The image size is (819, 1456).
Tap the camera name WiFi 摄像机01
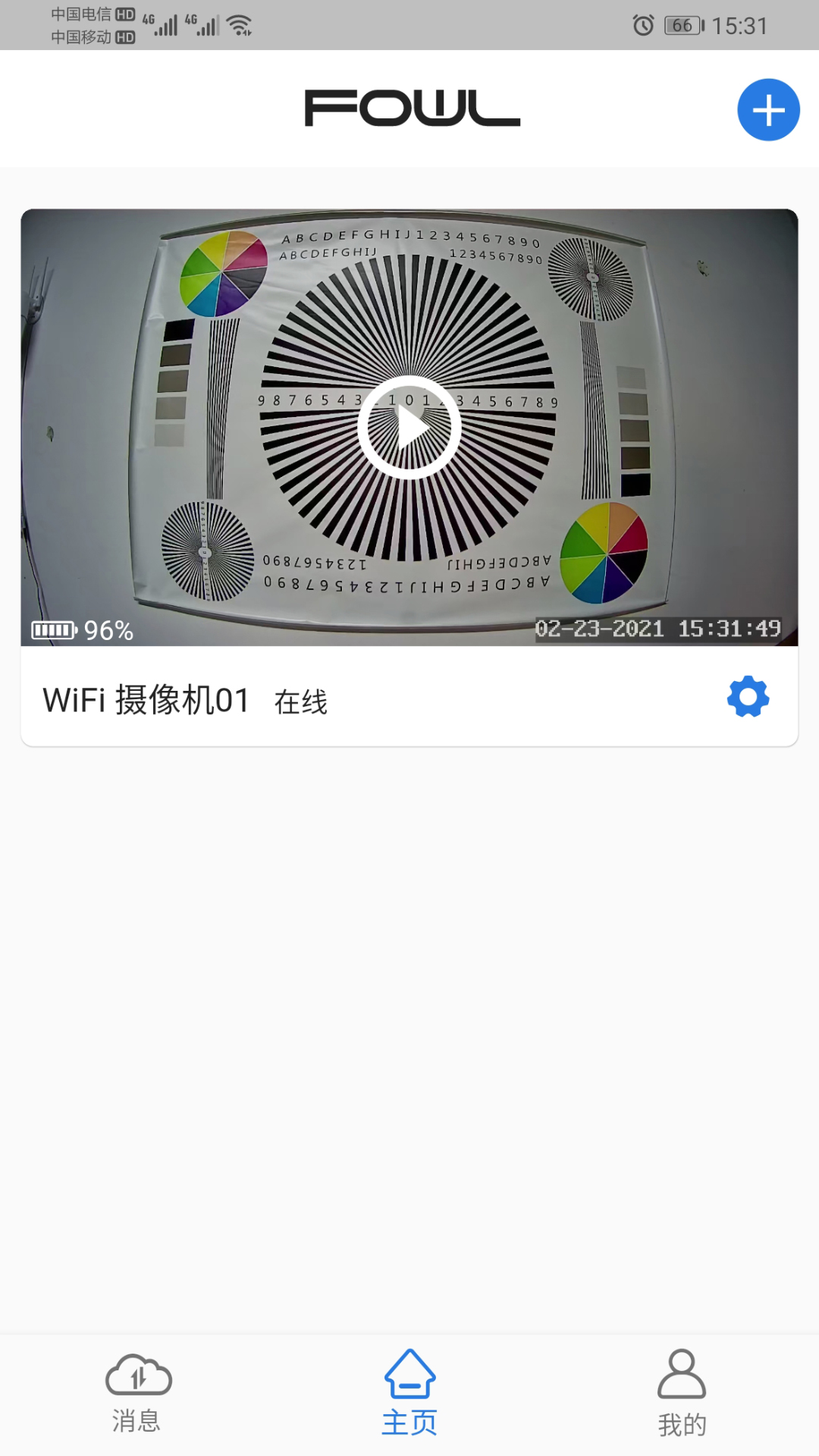(x=146, y=699)
